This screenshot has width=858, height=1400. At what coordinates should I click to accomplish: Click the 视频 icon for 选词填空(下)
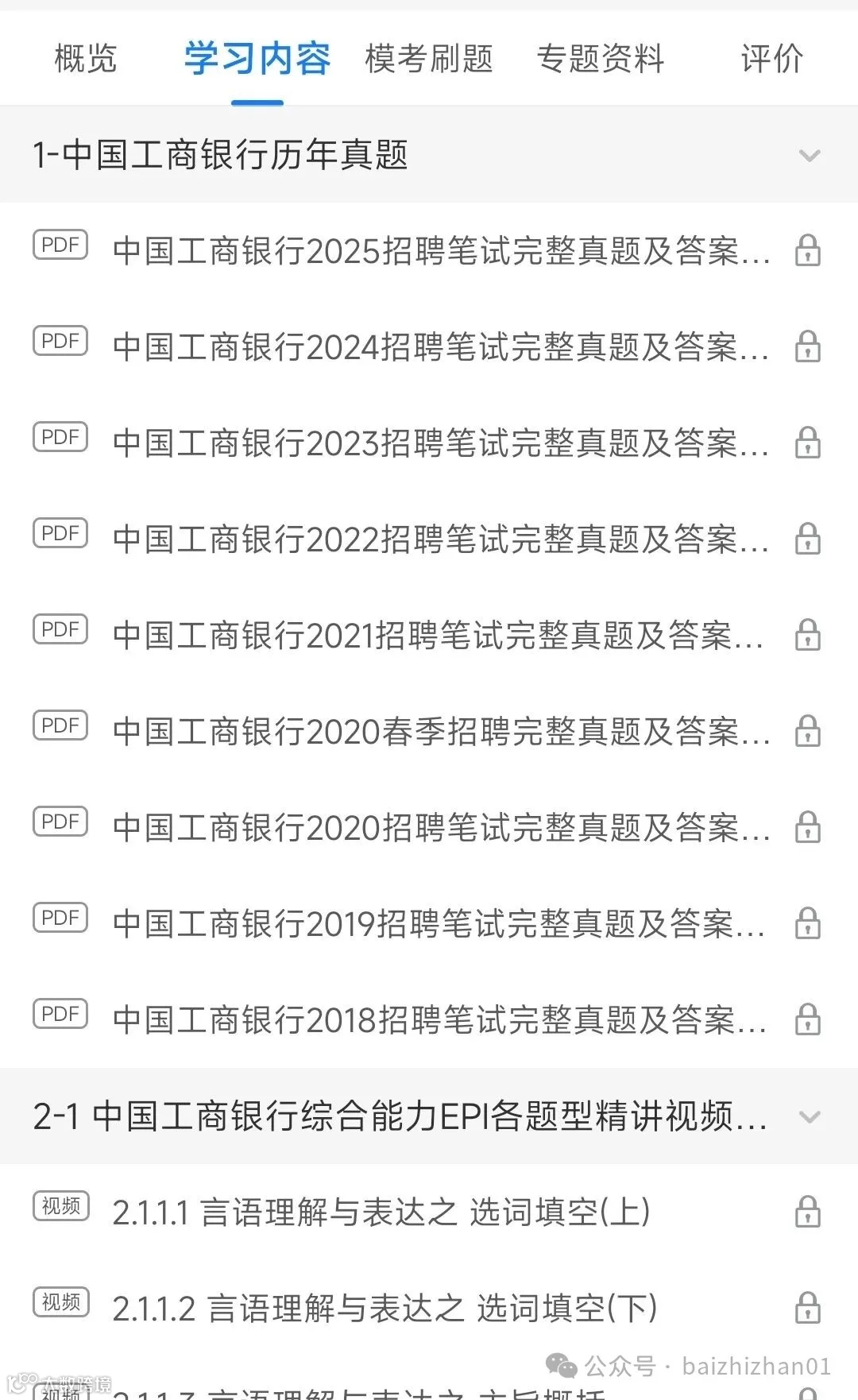tap(60, 1304)
